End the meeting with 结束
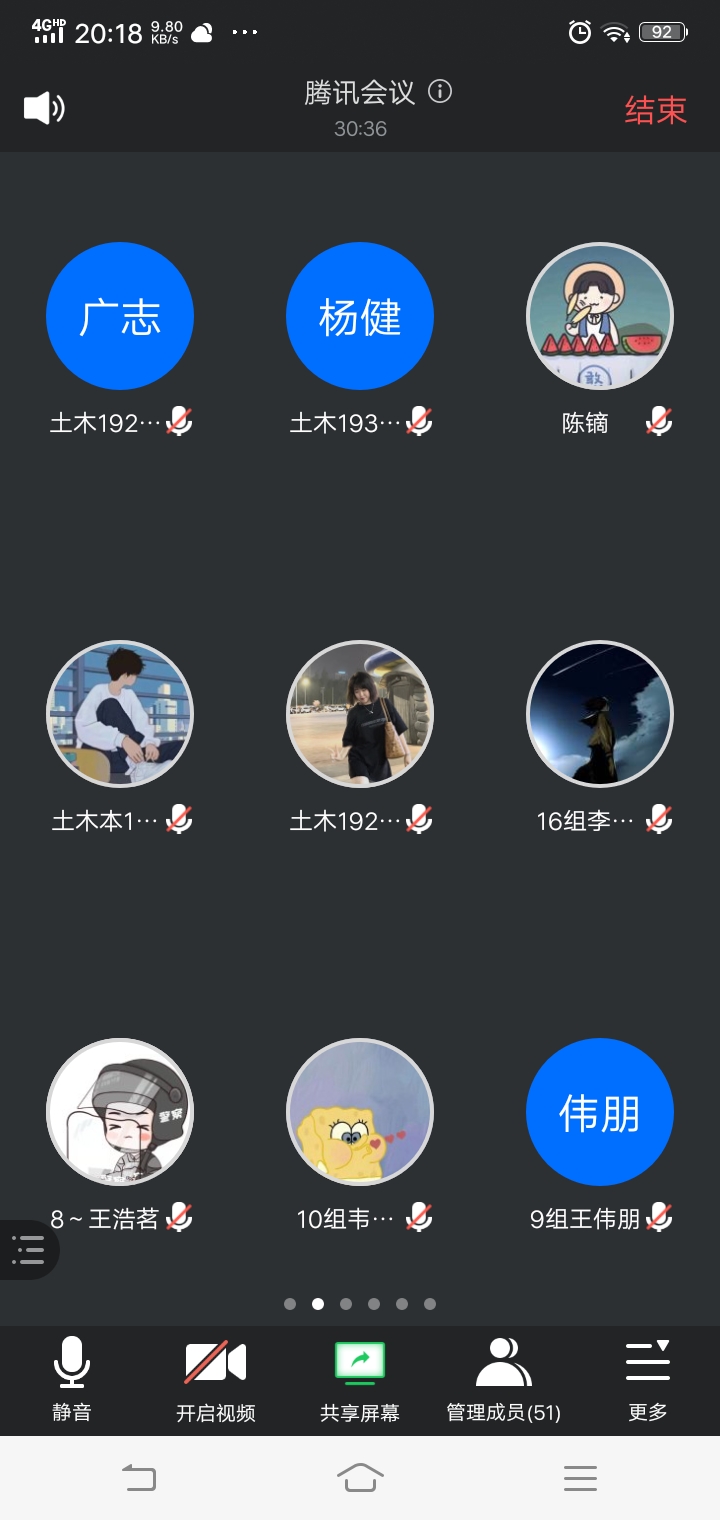720x1520 pixels. click(x=656, y=110)
